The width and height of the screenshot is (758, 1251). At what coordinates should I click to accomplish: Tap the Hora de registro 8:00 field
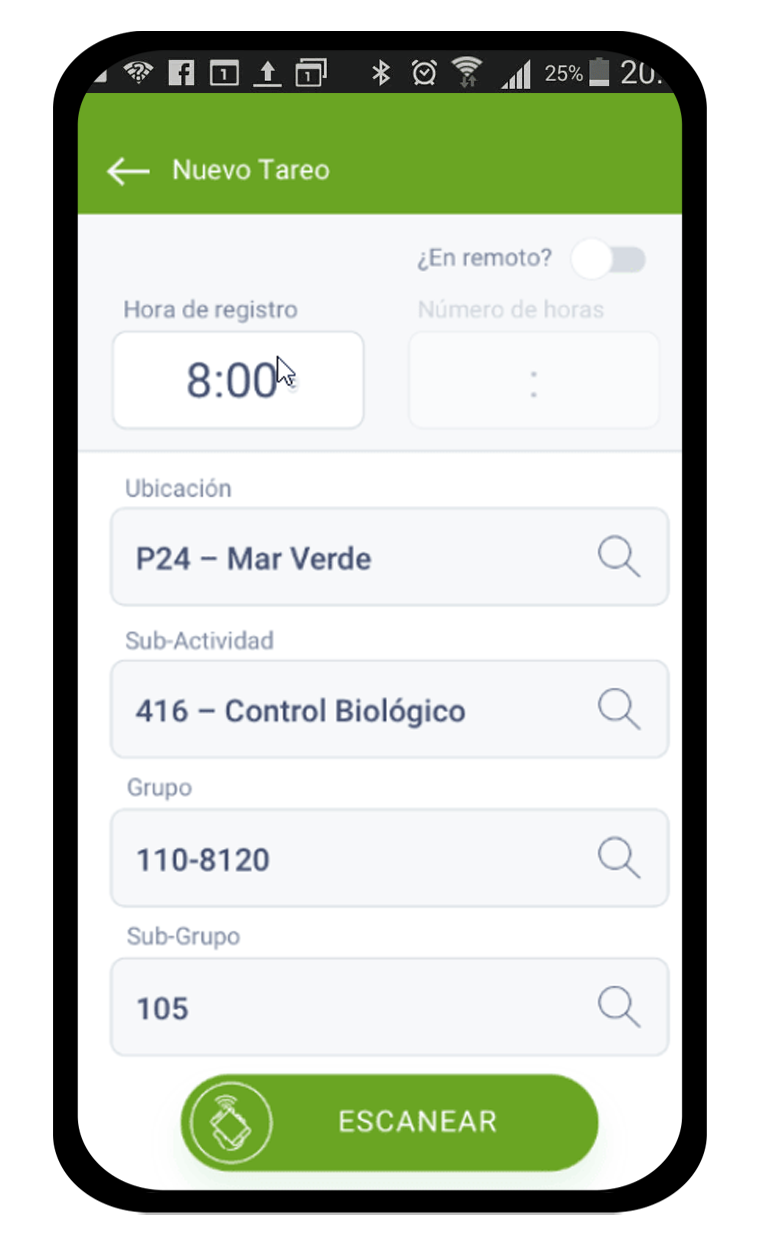click(238, 380)
